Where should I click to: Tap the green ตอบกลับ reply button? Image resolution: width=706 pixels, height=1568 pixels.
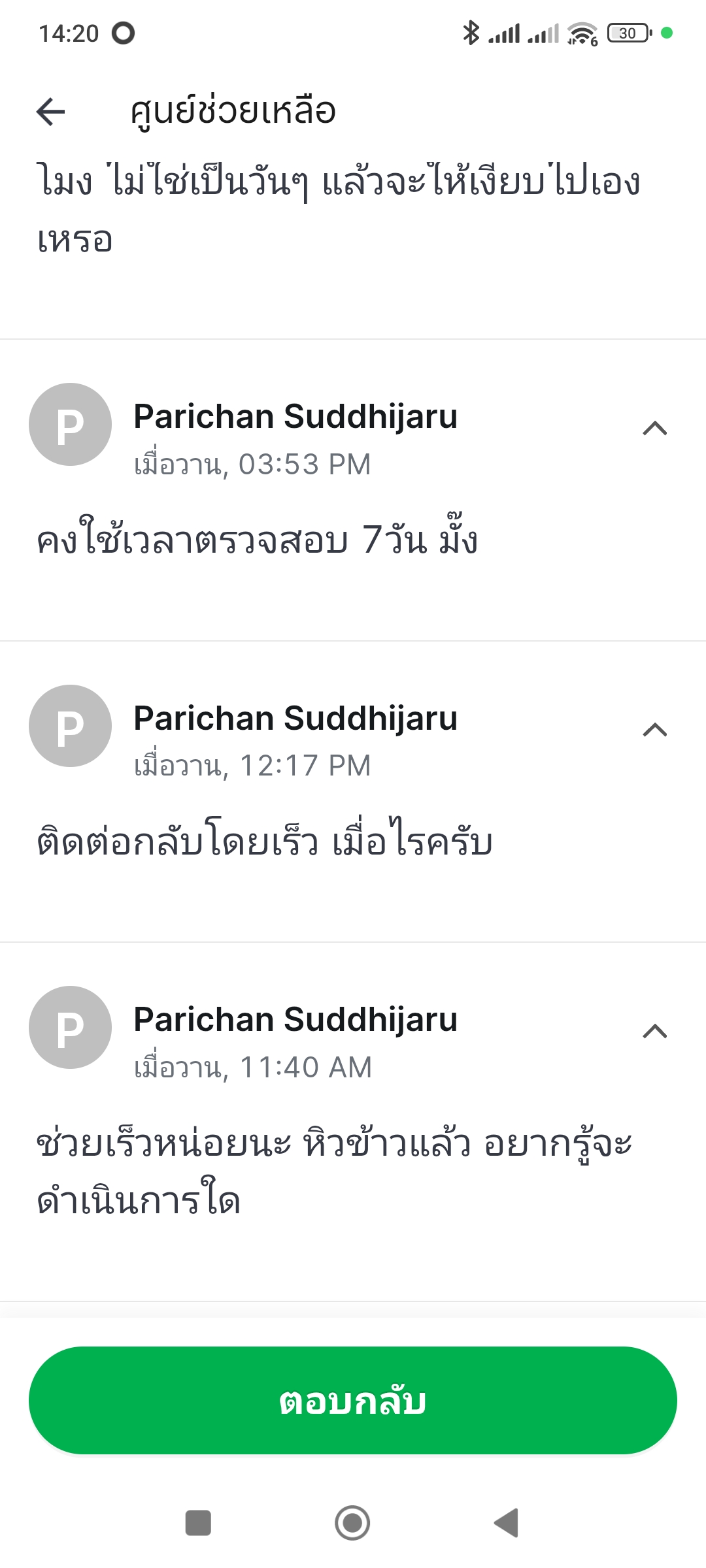click(353, 1400)
